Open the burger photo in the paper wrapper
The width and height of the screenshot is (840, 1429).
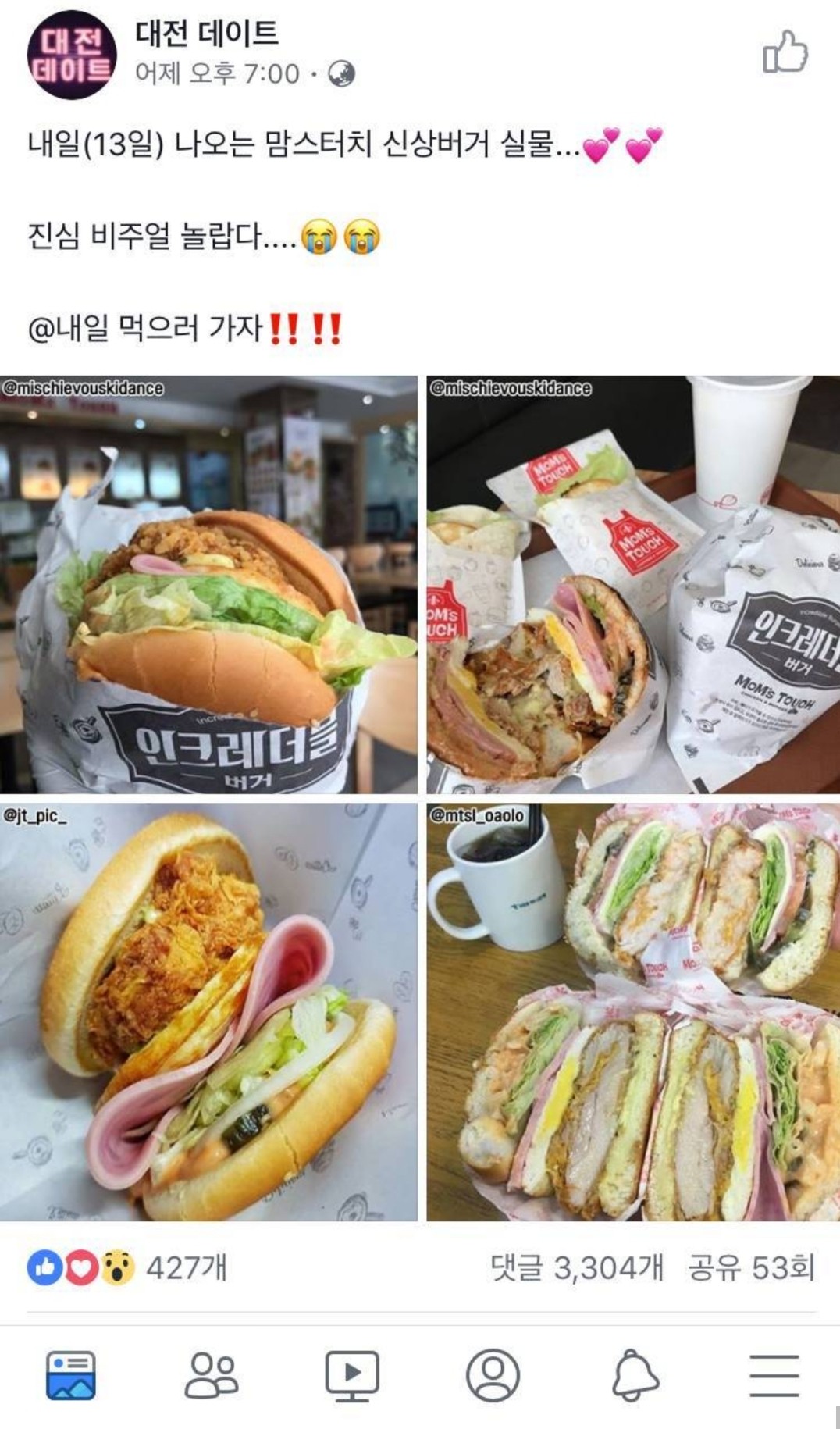click(208, 584)
